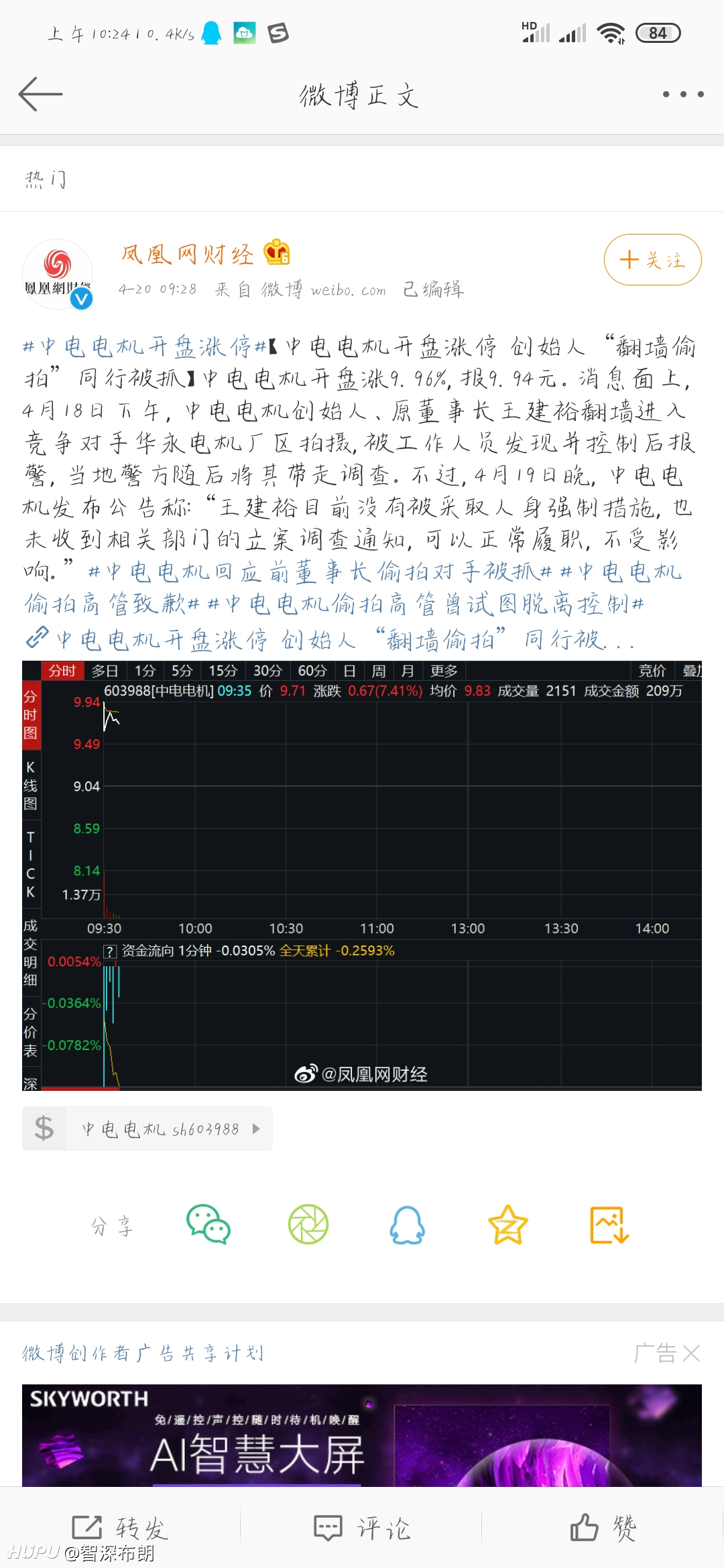Save the post as an image
724x1568 pixels.
tap(609, 1225)
